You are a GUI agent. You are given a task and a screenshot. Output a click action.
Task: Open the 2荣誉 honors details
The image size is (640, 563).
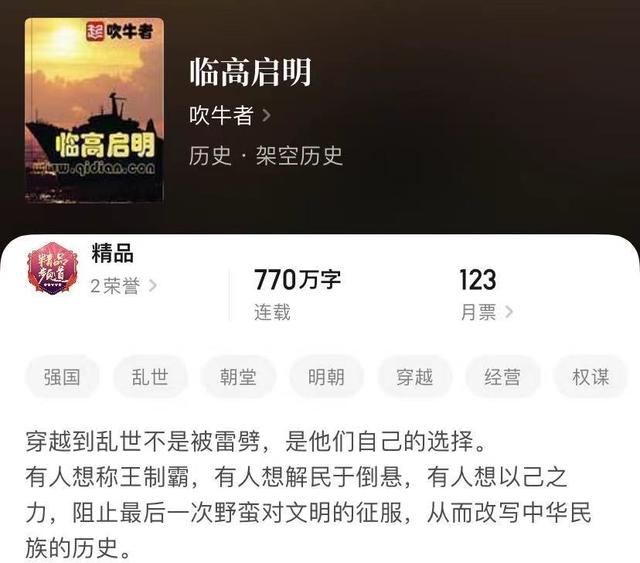pos(123,286)
